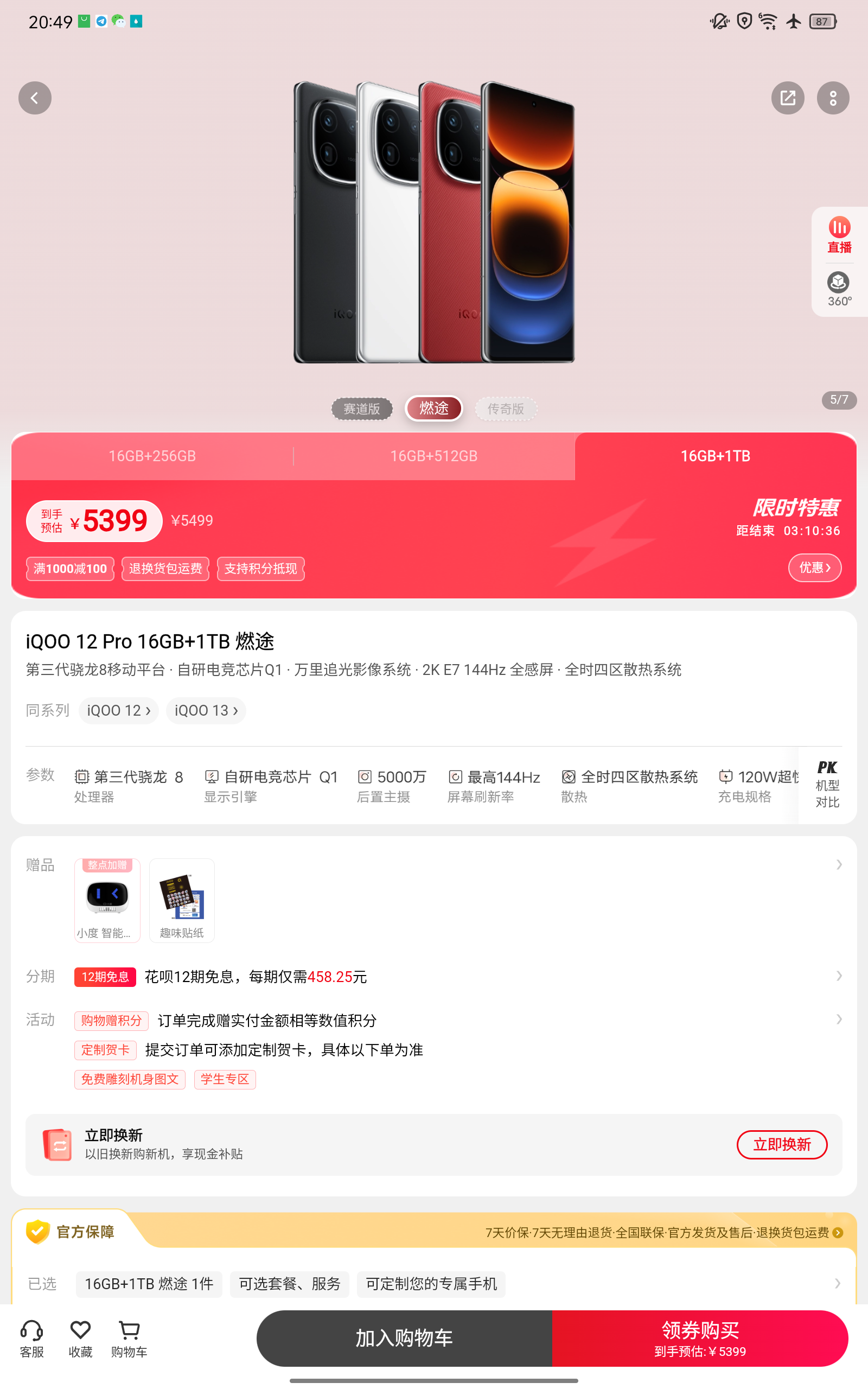Open the three-dot overflow menu
Screen dimensions: 868x1389
coord(832,98)
